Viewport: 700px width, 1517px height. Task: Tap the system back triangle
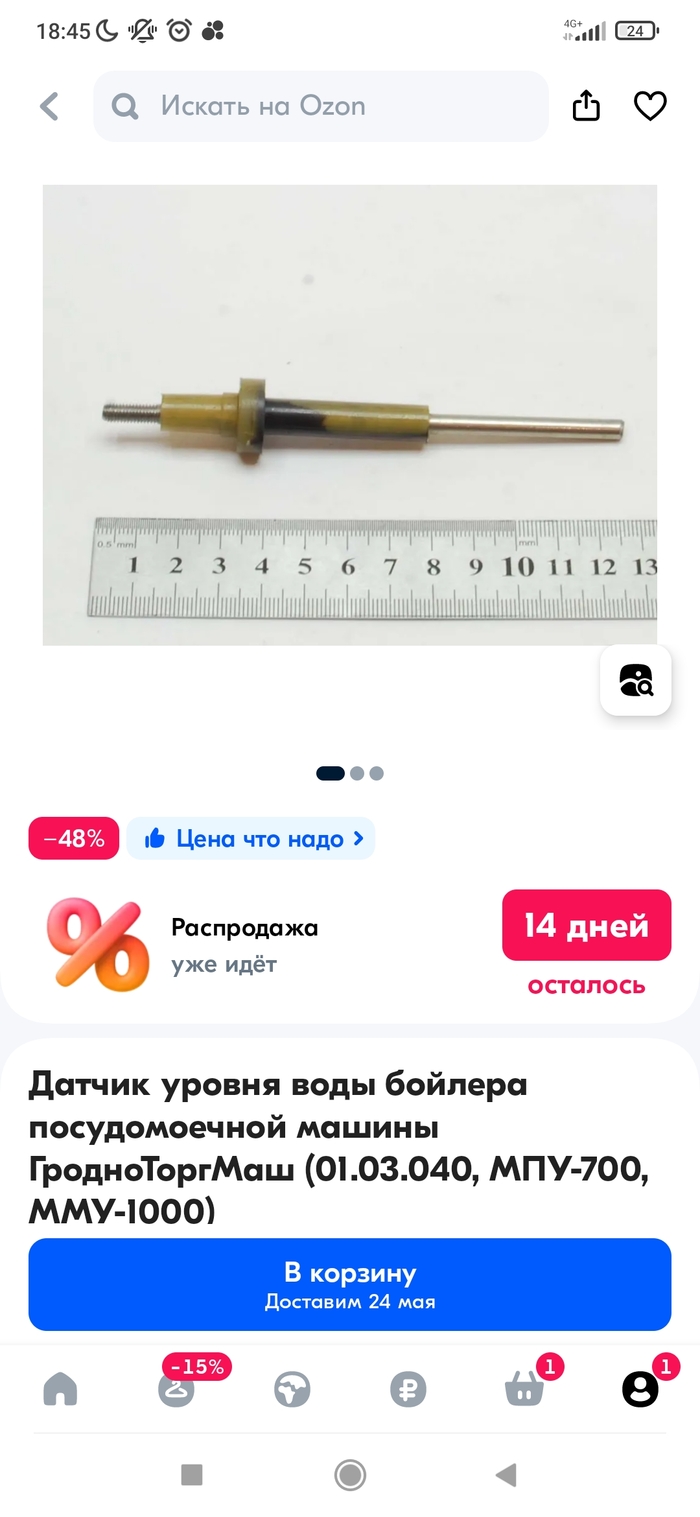tap(507, 1474)
